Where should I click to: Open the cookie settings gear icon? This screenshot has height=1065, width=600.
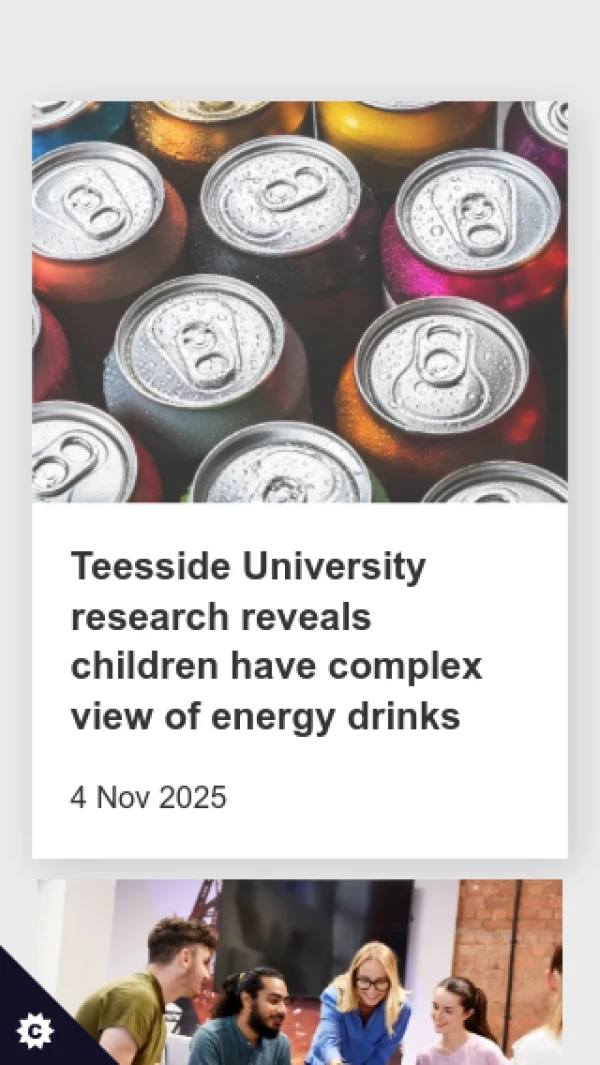pos(35,1031)
